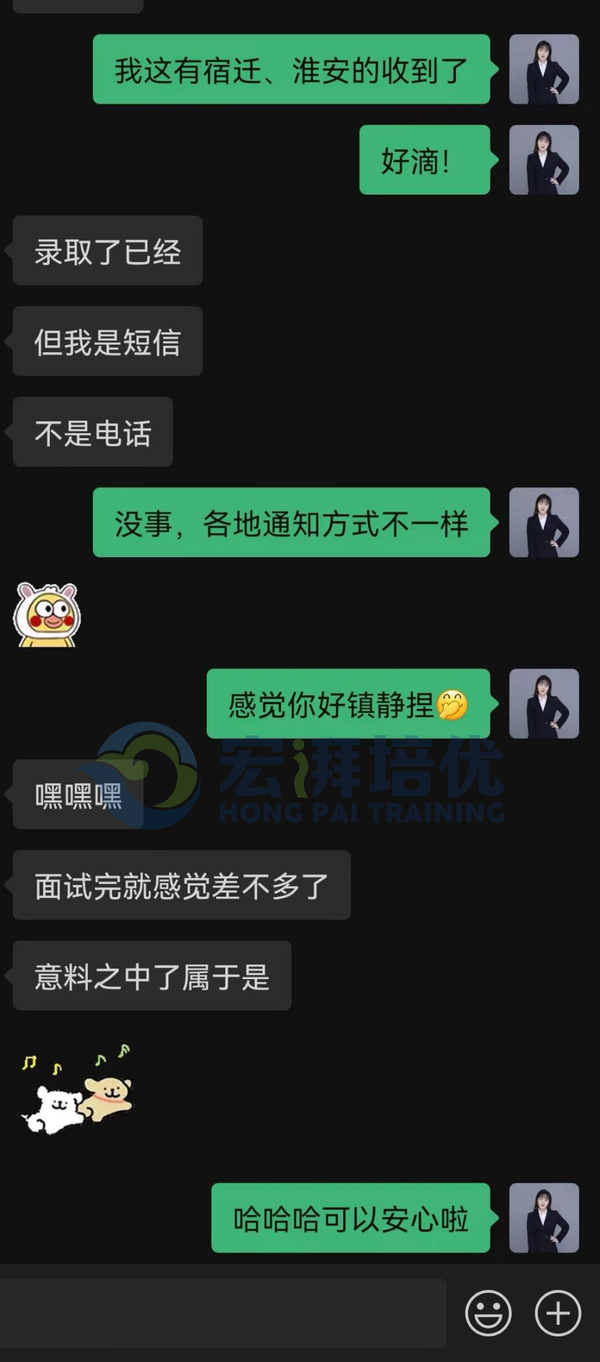Tap the message input field
Image resolution: width=600 pixels, height=1362 pixels.
click(222, 1312)
